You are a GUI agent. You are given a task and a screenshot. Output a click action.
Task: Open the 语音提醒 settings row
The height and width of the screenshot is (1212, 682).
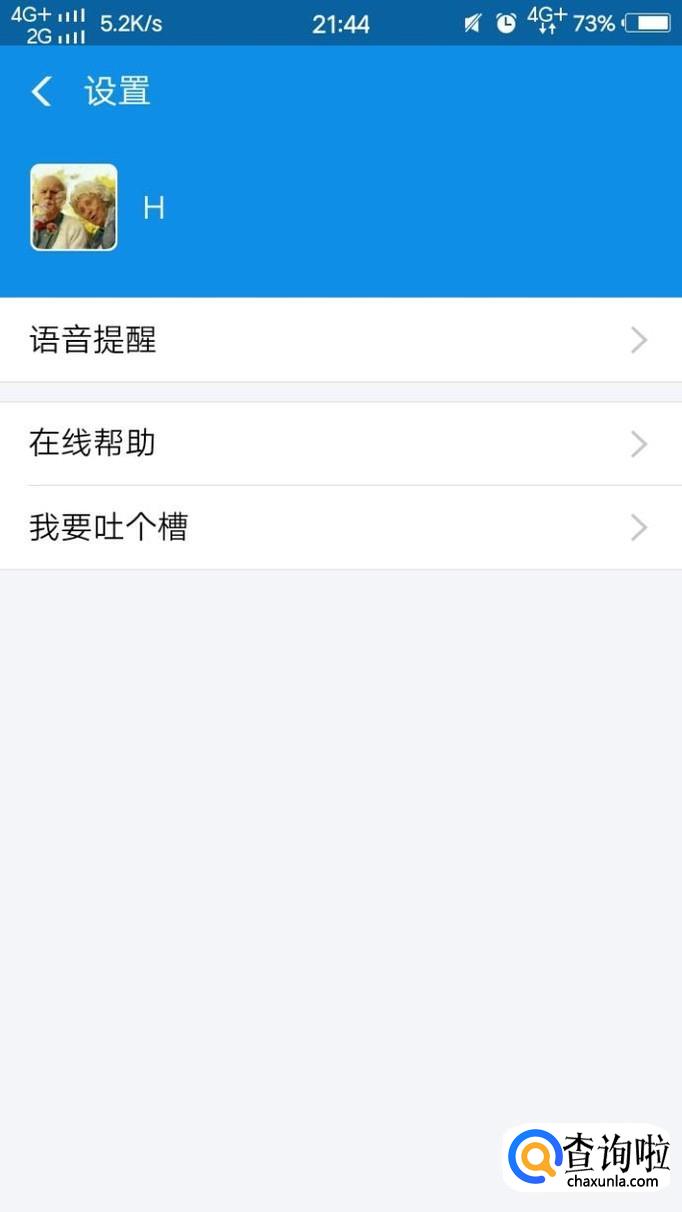point(340,340)
